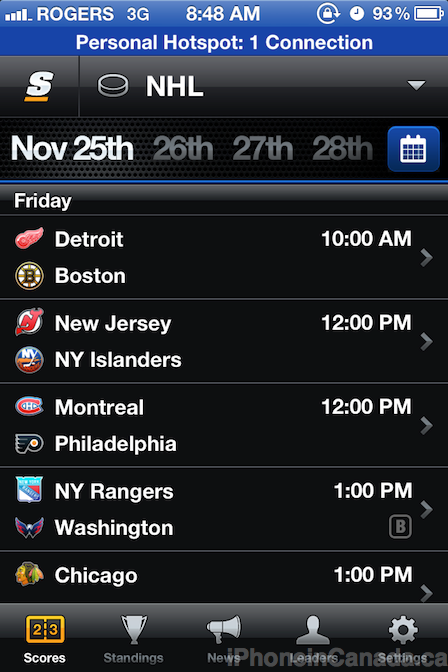Screen dimensions: 448x672
Task: Select the 27th date
Action: (x=263, y=149)
